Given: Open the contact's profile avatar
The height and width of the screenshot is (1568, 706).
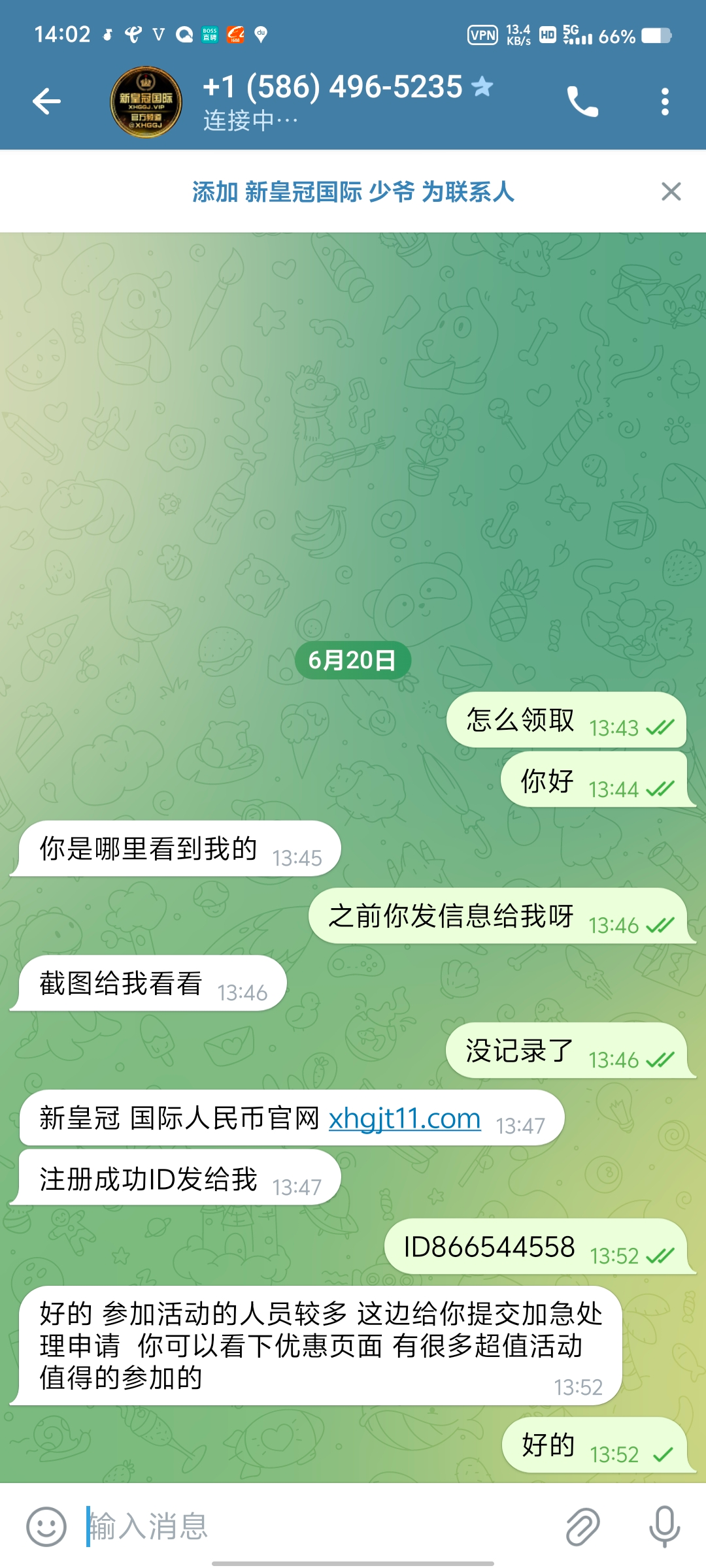Looking at the screenshot, I should point(146,102).
